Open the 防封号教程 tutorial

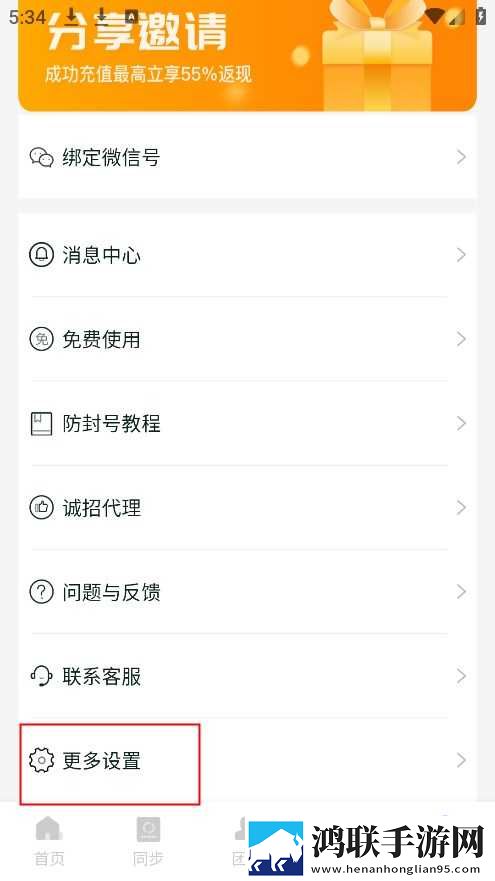point(247,423)
